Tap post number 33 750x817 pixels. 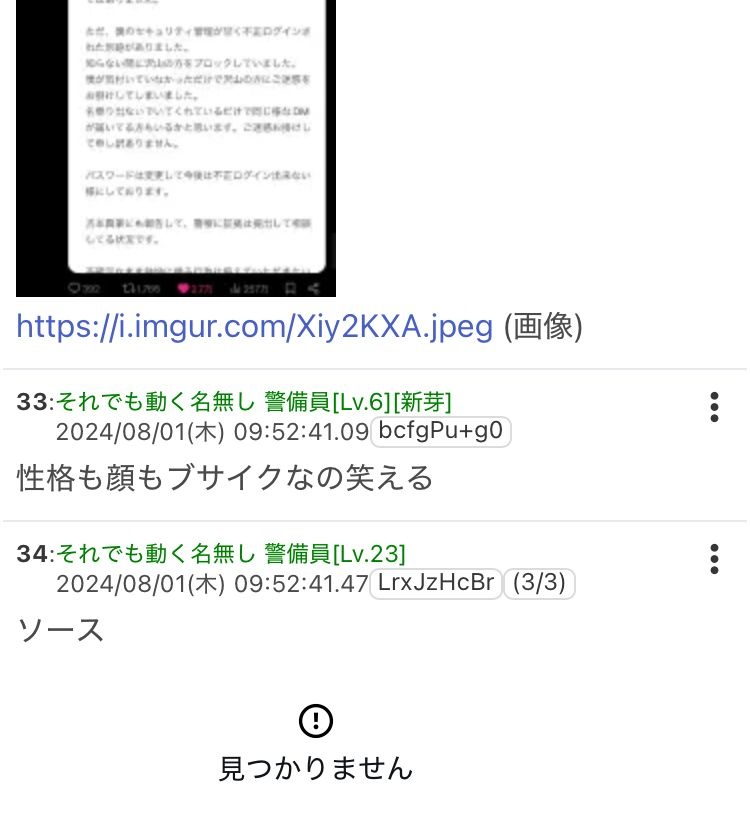coord(31,402)
